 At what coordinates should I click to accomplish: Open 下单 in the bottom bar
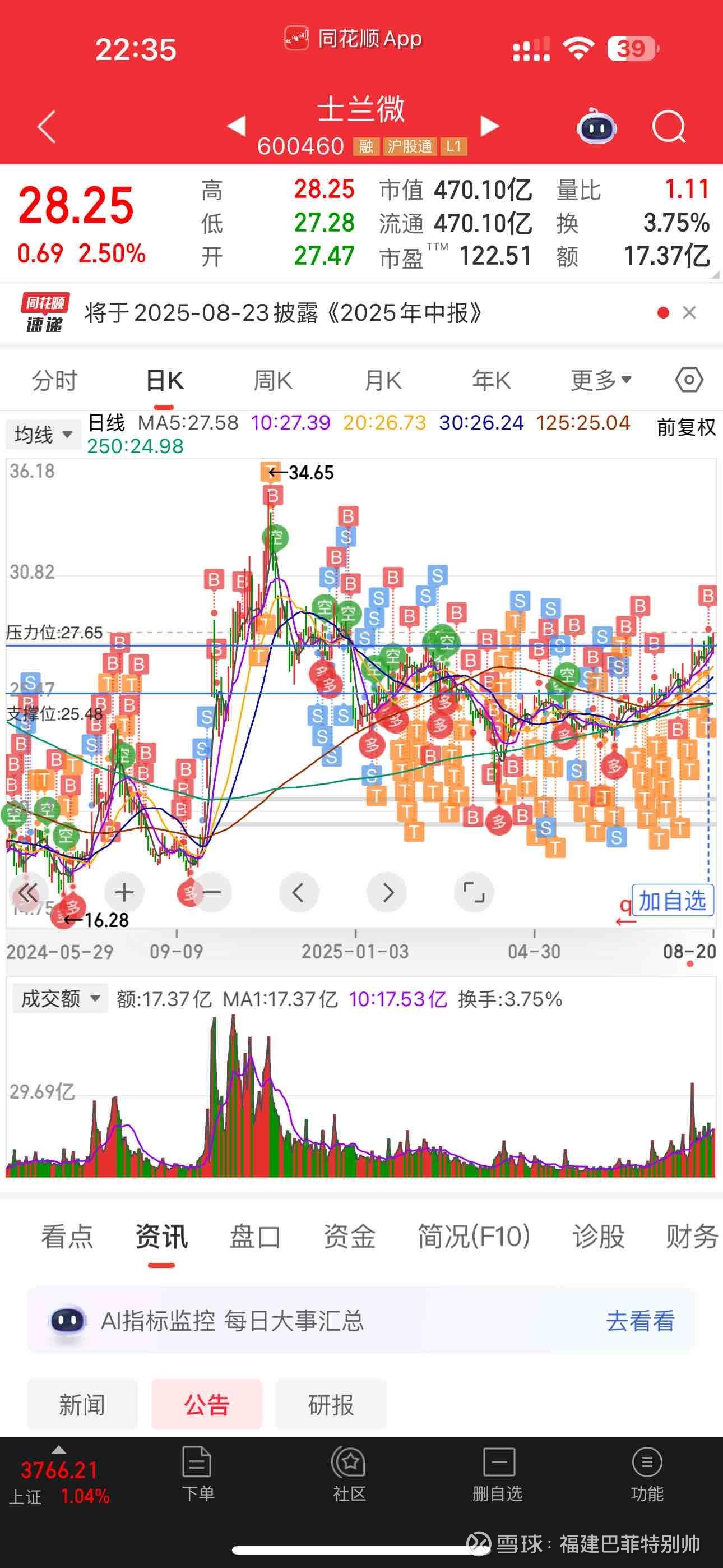pyautogui.click(x=197, y=1475)
